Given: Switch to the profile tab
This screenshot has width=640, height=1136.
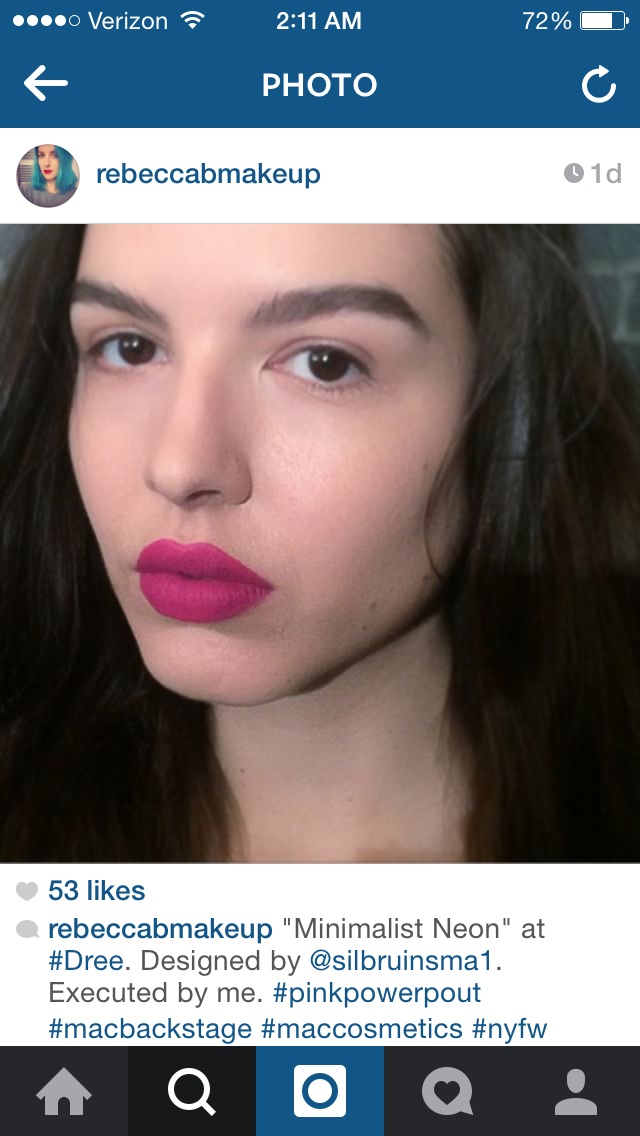Looking at the screenshot, I should pyautogui.click(x=576, y=1091).
